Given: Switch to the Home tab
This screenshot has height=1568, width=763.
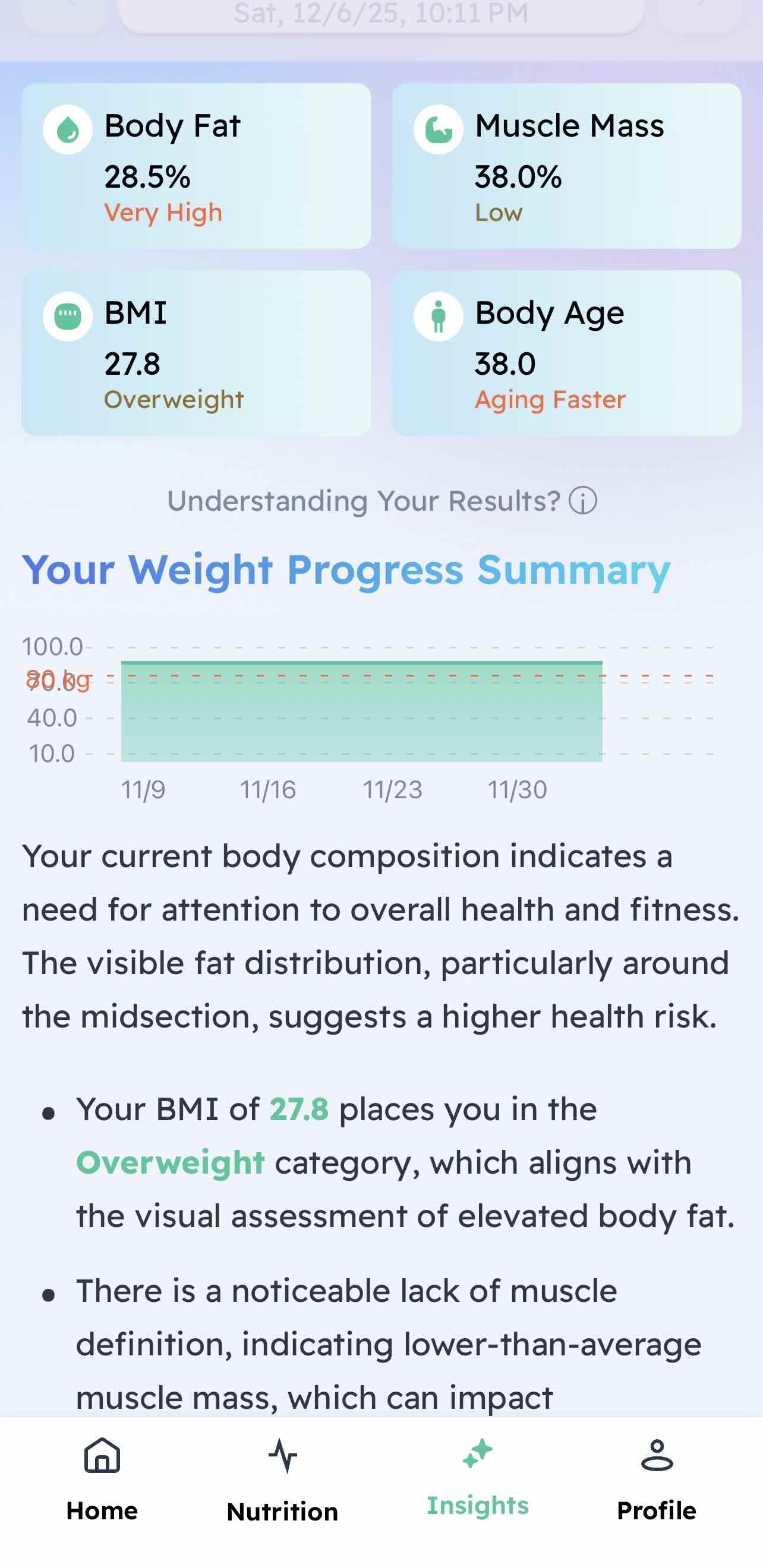Looking at the screenshot, I should (101, 1479).
